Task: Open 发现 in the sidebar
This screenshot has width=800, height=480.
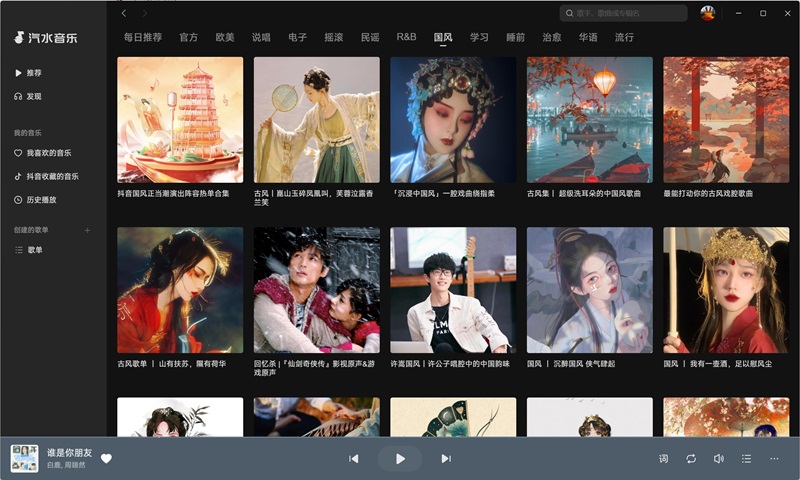Action: pos(34,96)
